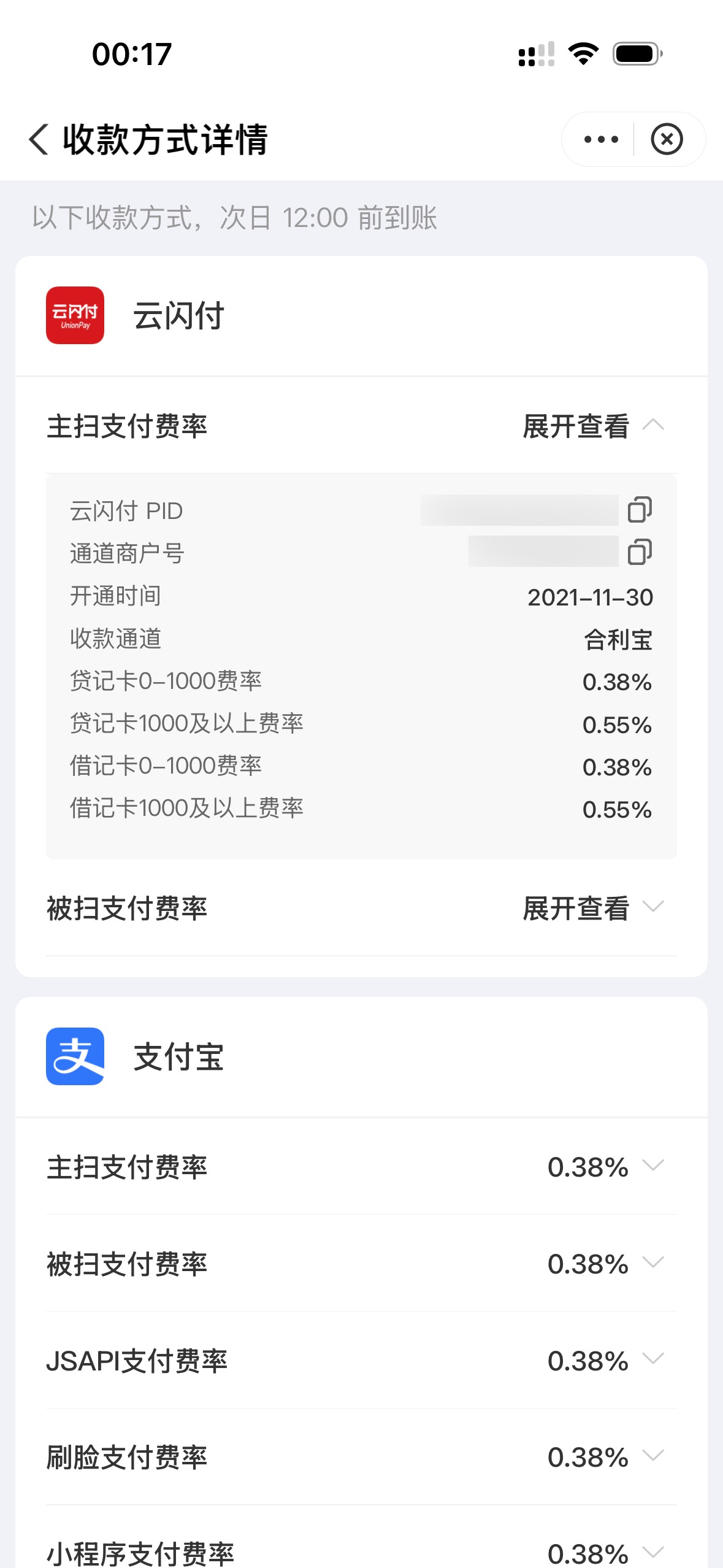Expand 支付宝 主扫支付费率 row

pos(653,1166)
